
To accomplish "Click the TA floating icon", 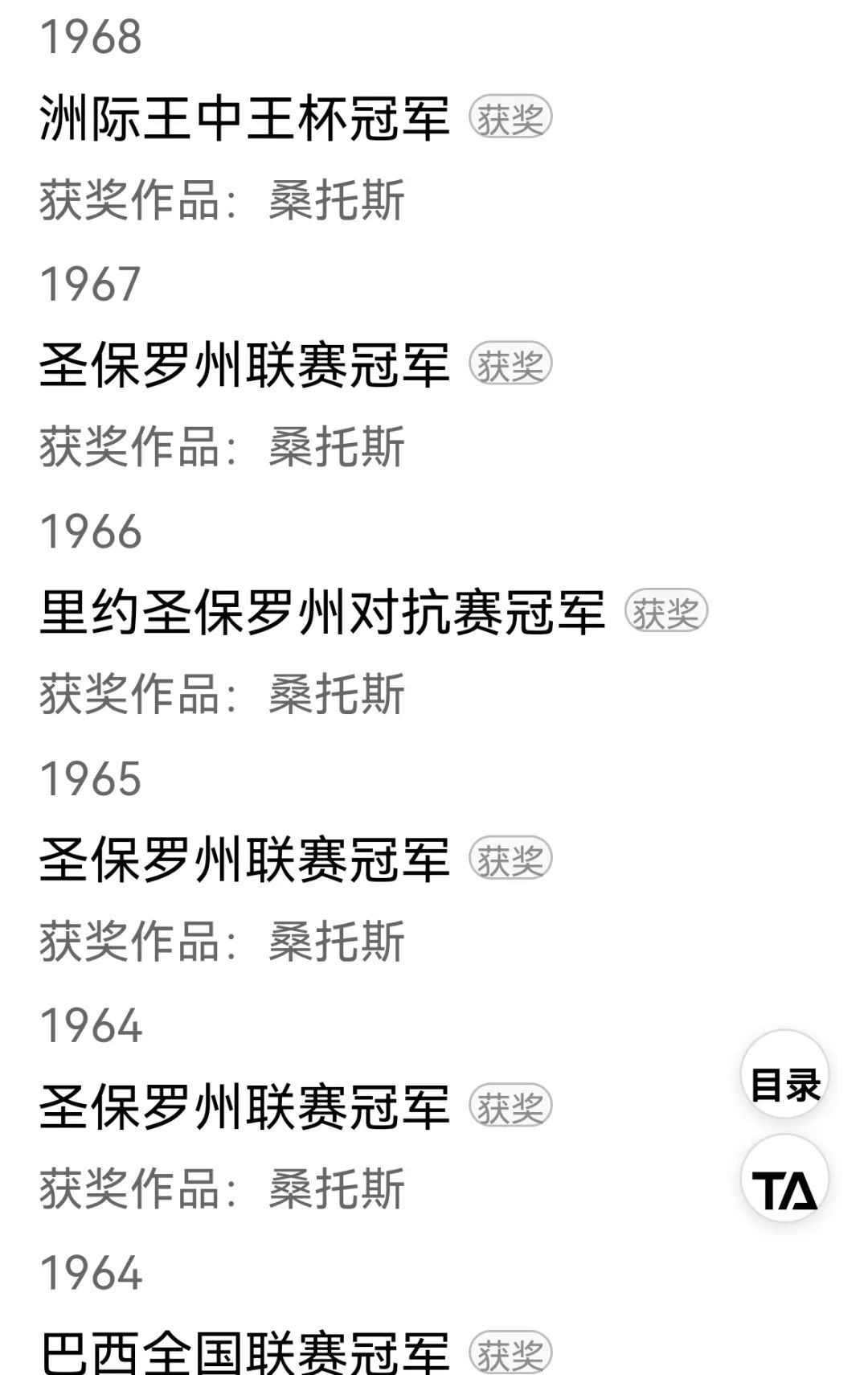I will coord(783,1178).
